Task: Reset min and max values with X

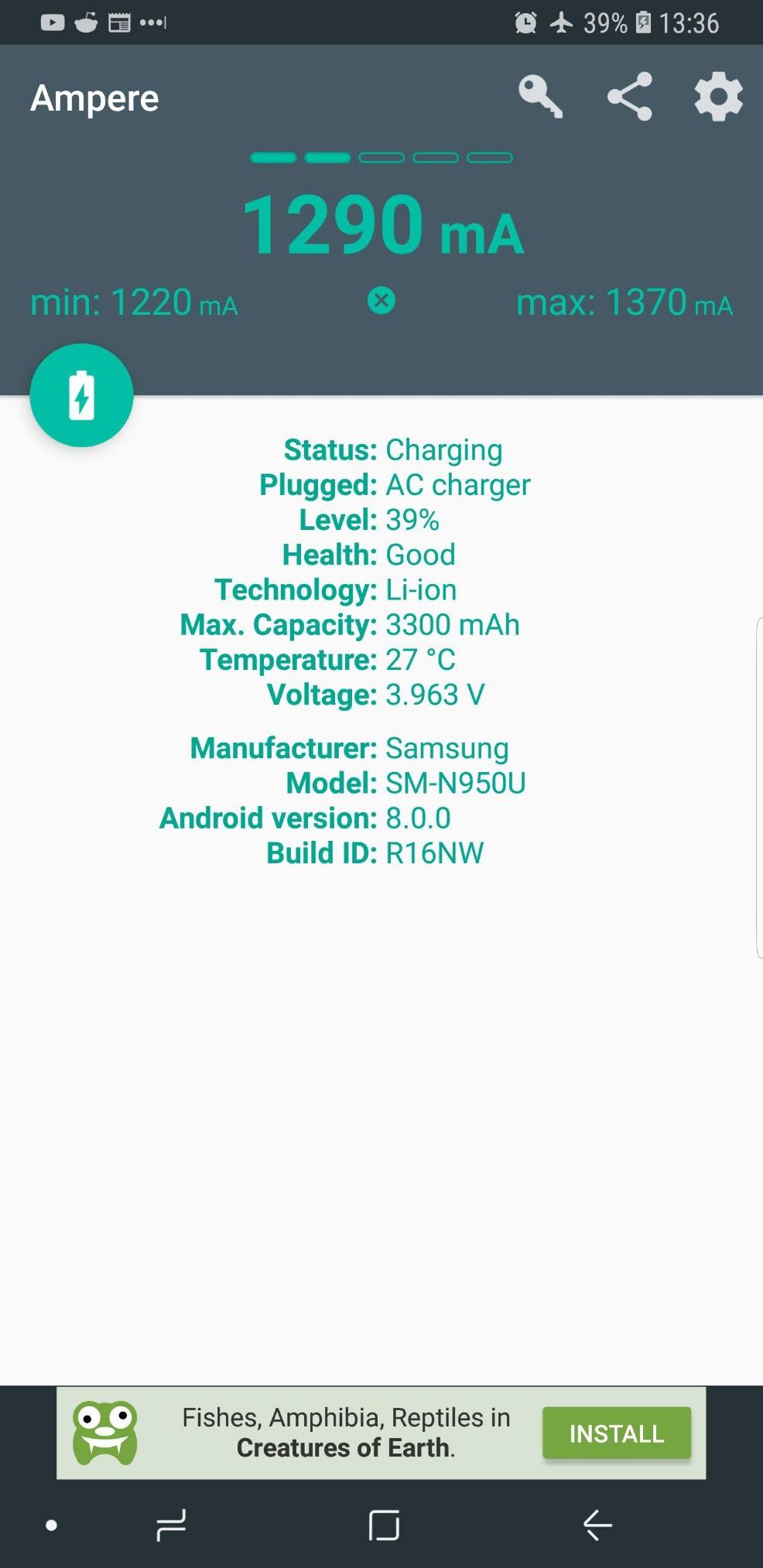Action: (x=381, y=300)
